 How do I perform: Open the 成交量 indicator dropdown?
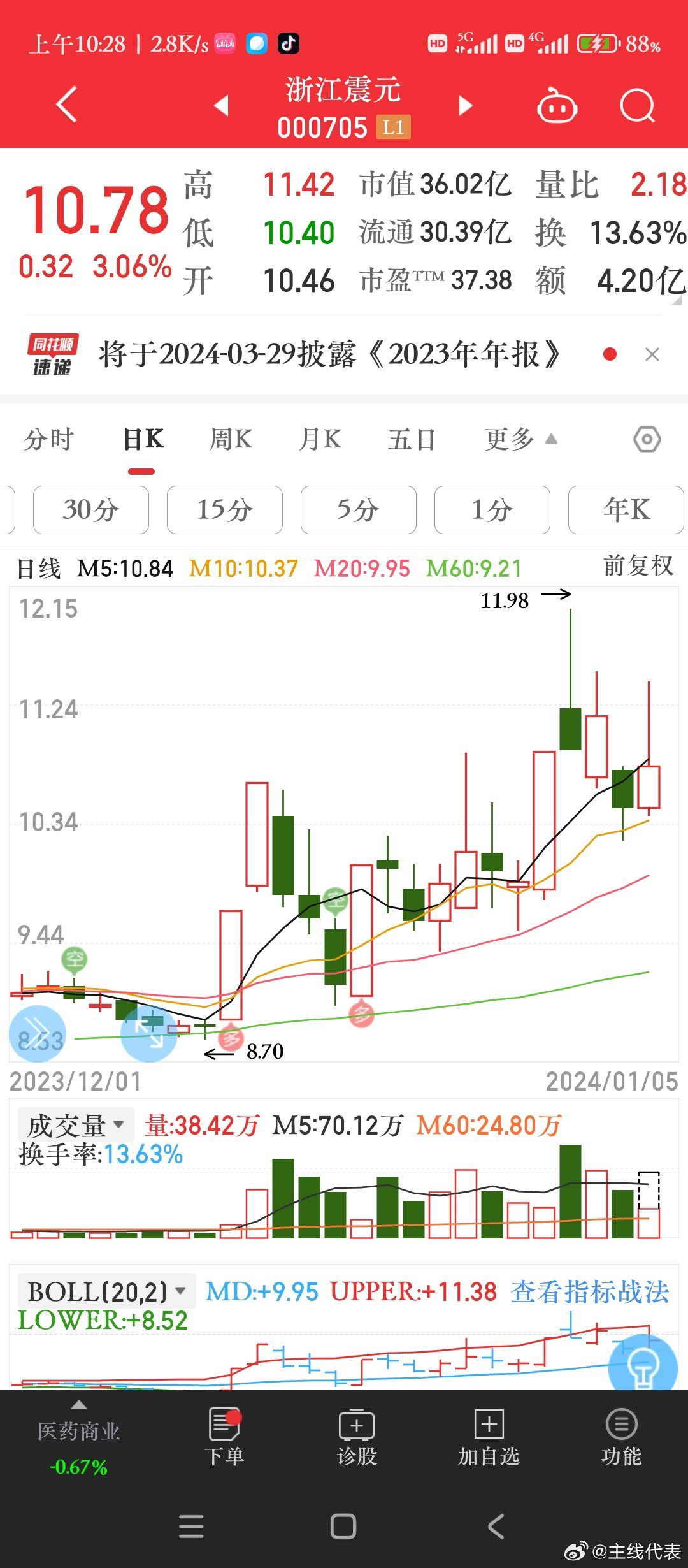tap(76, 1125)
